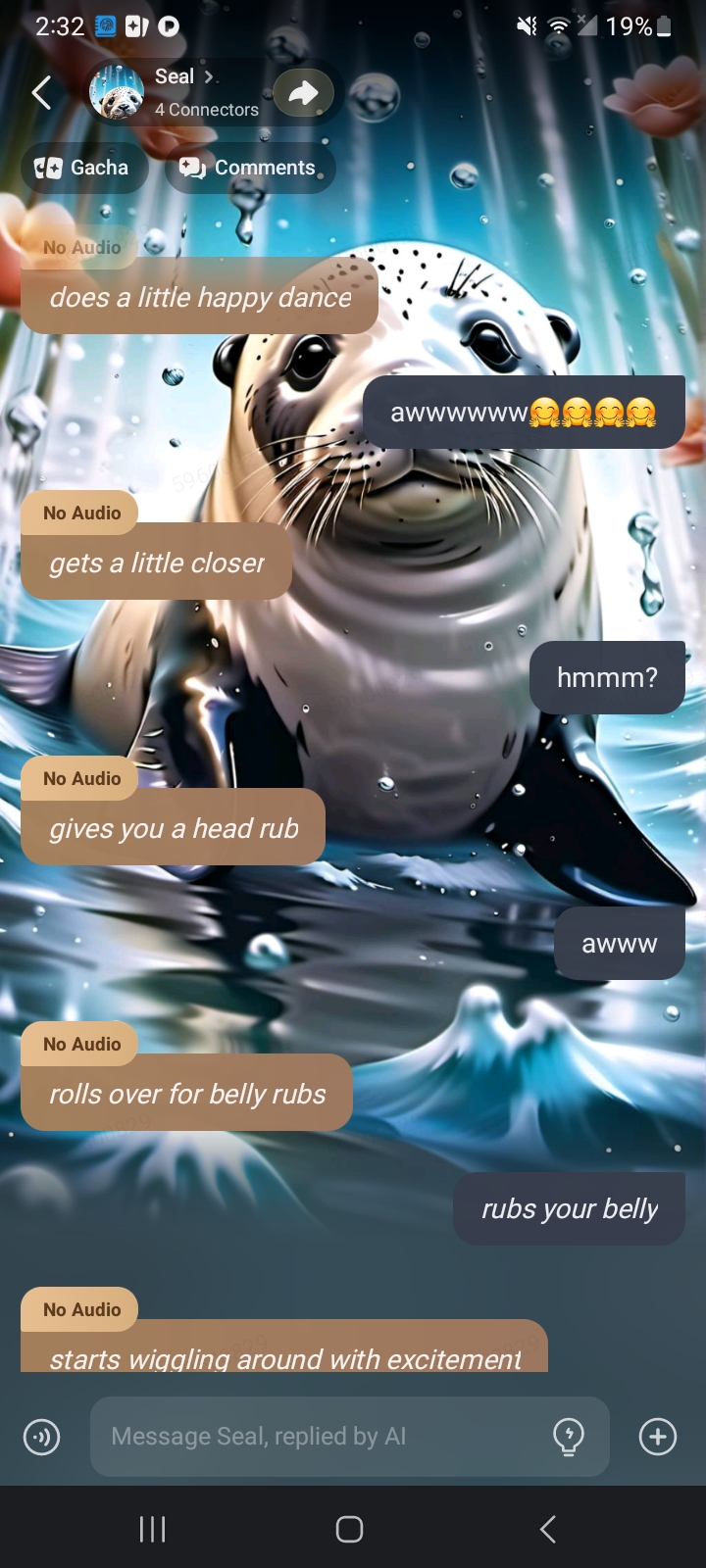This screenshot has width=706, height=1568.
Task: Show recent apps from the navigation bar
Action: tap(152, 1529)
